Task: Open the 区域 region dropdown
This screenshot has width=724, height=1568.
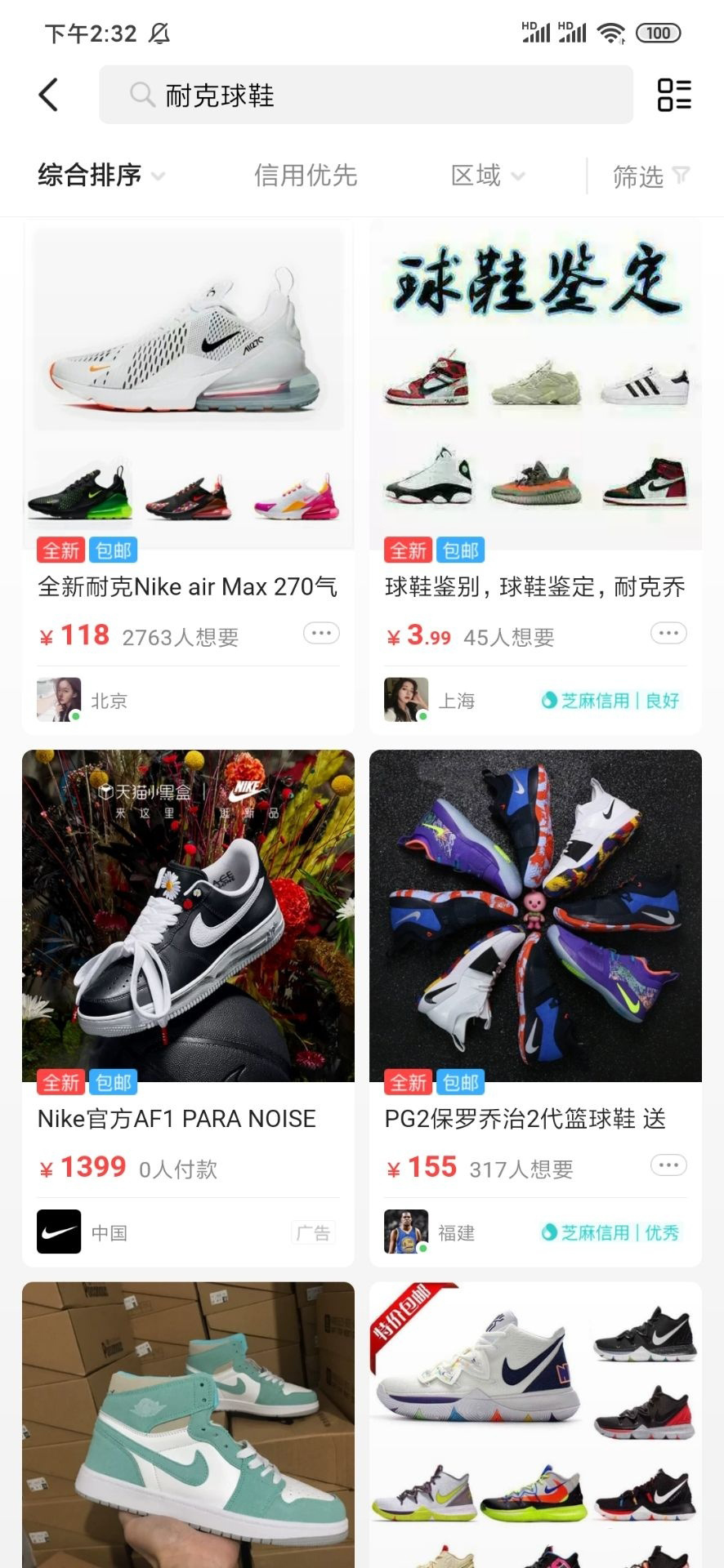Action: click(487, 176)
